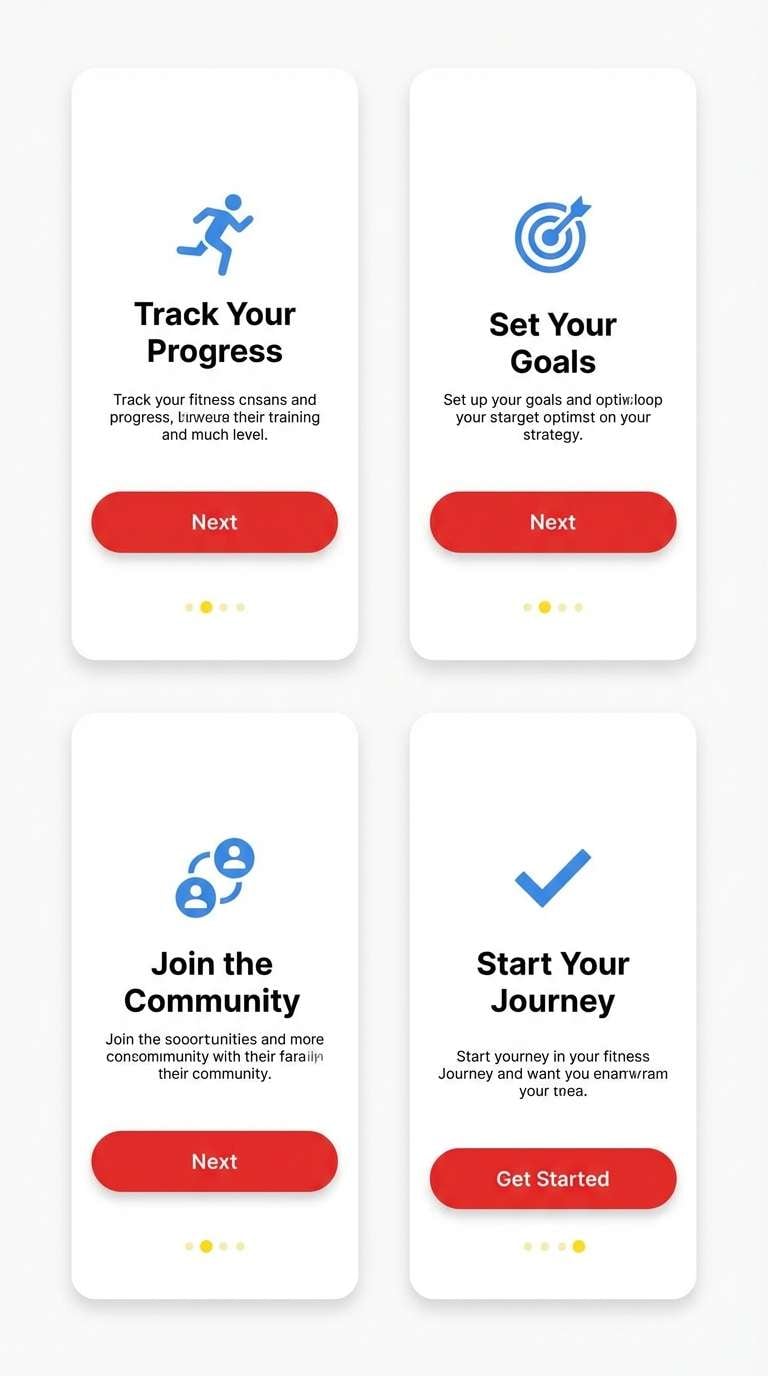Click the upper person in the community icon

235,856
